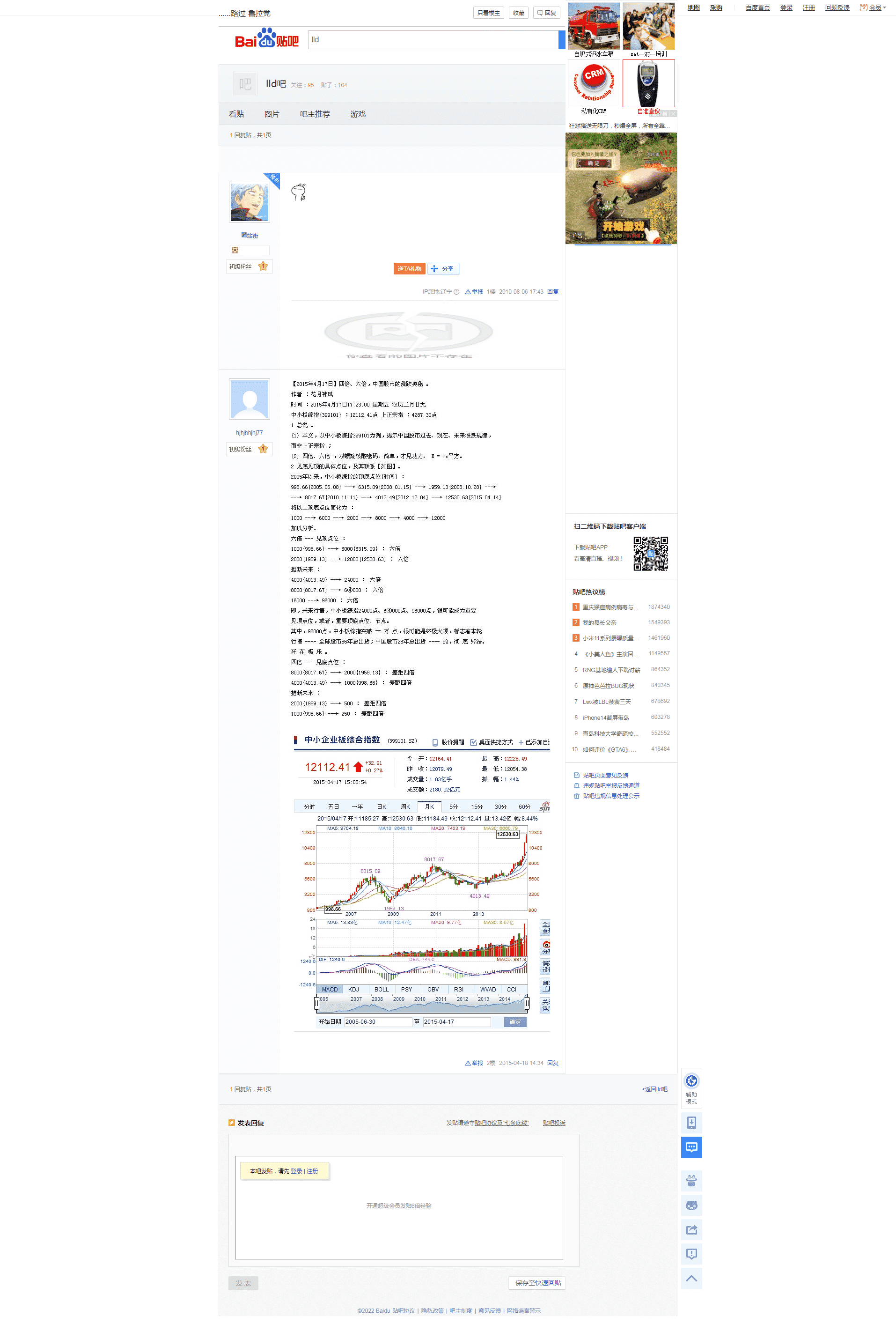Tap the 保存至快速回贴 button
The image size is (896, 1339).
[538, 1283]
